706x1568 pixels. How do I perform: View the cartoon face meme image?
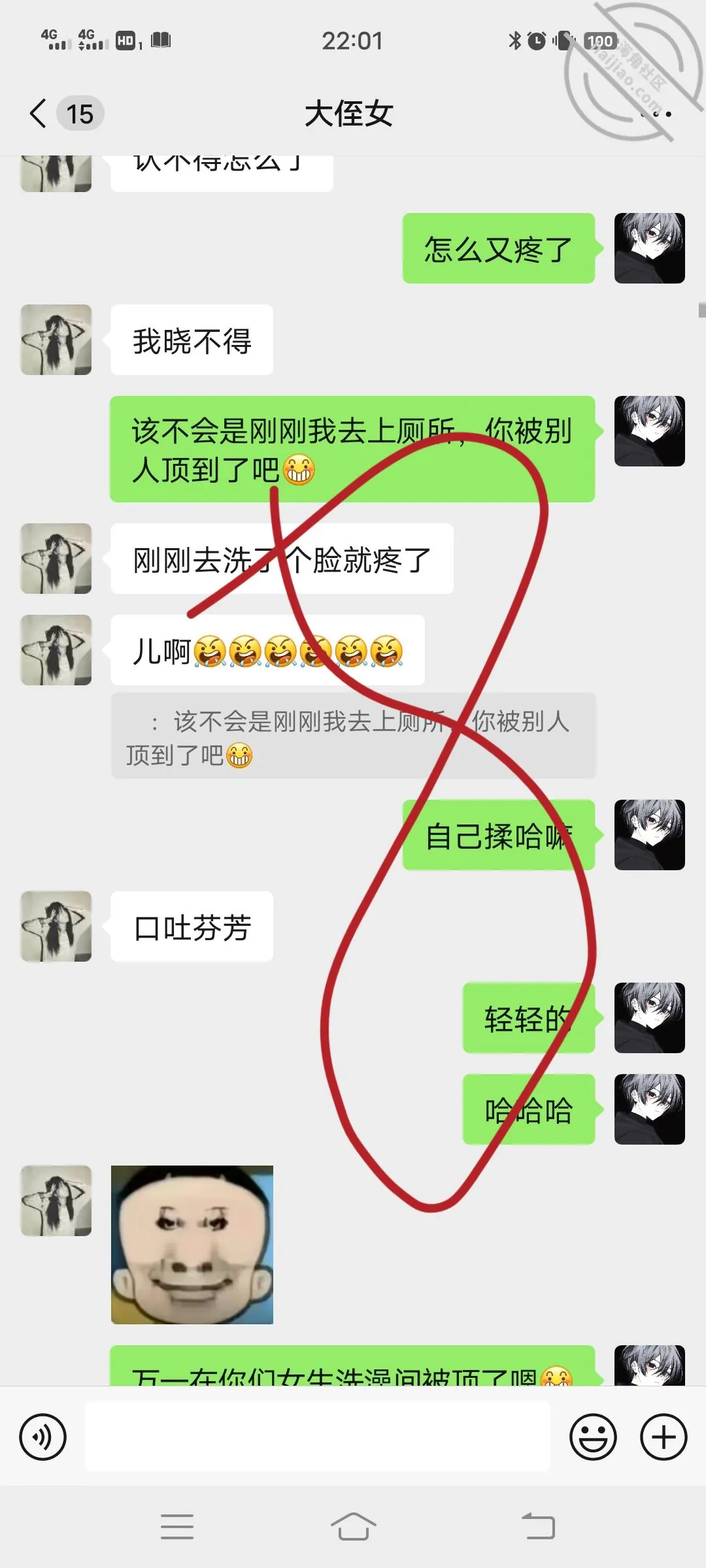(x=192, y=1245)
